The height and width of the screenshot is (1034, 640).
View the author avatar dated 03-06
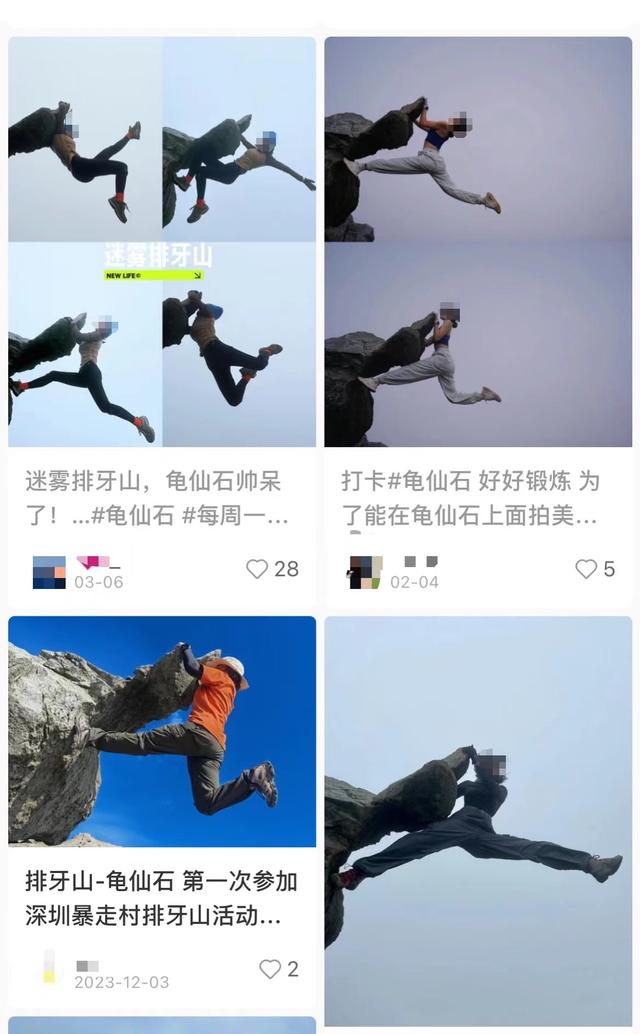click(x=49, y=572)
